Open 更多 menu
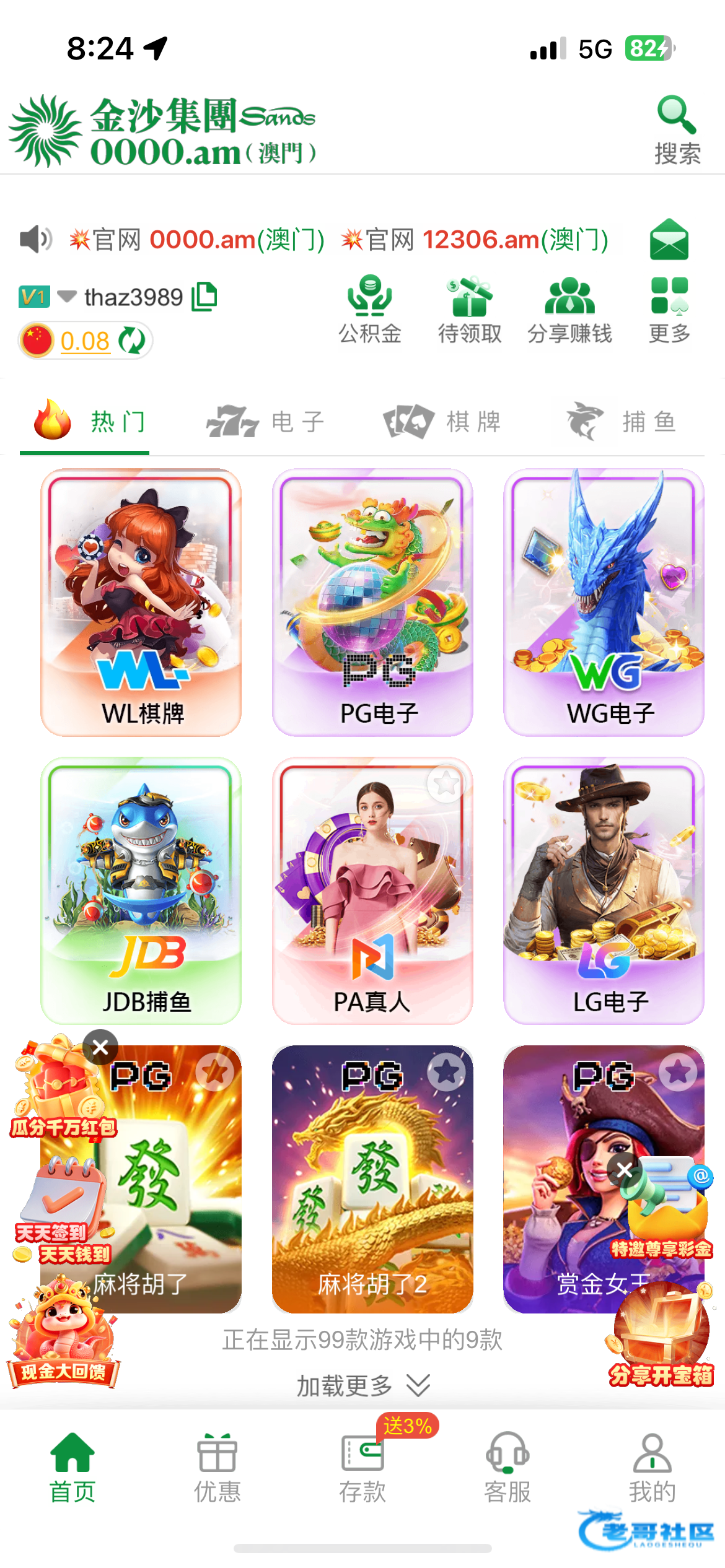This screenshot has height=1568, width=725. [x=669, y=309]
